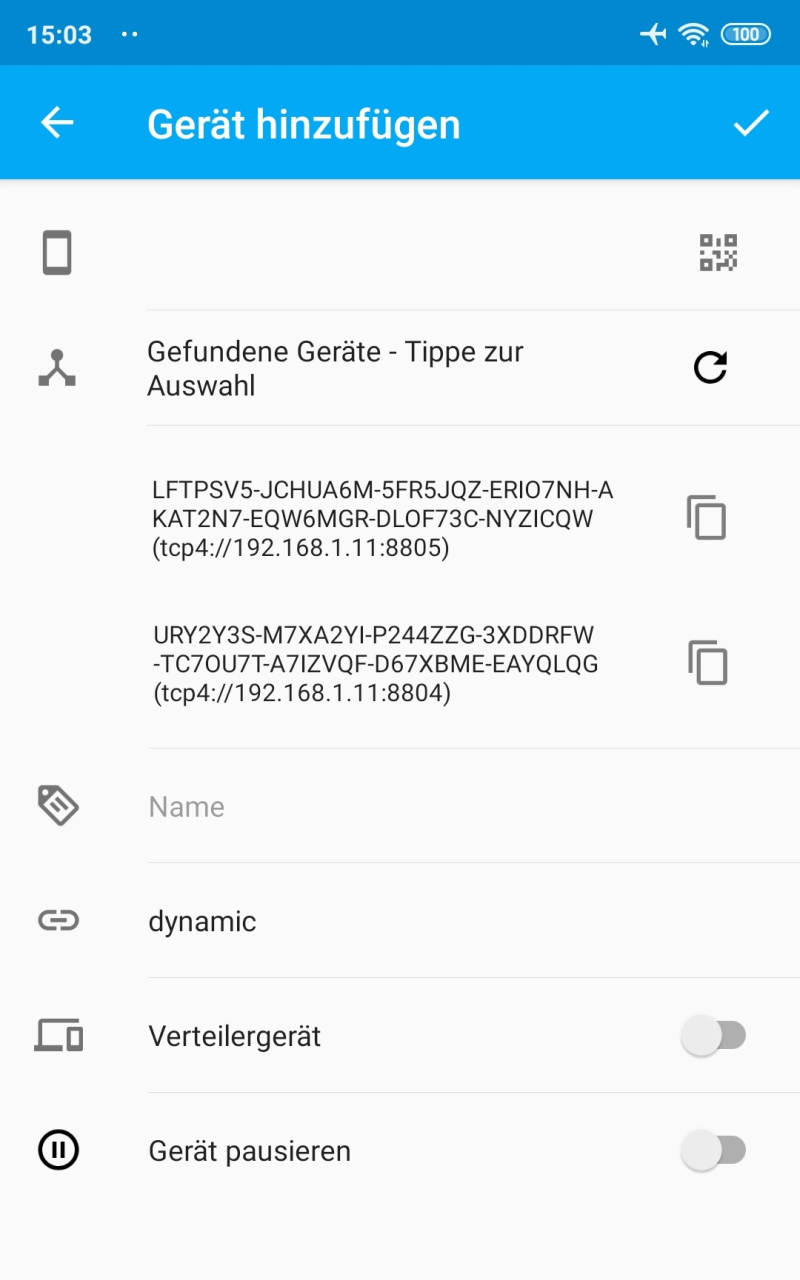Copy the device ID starting with LFTPSV5
This screenshot has width=800, height=1280.
(707, 518)
